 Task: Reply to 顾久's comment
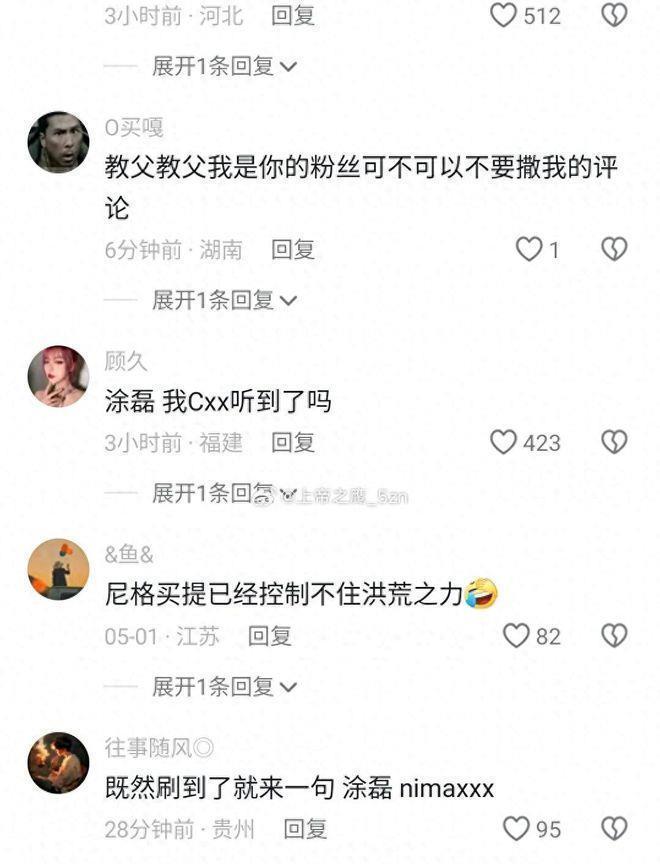(293, 442)
